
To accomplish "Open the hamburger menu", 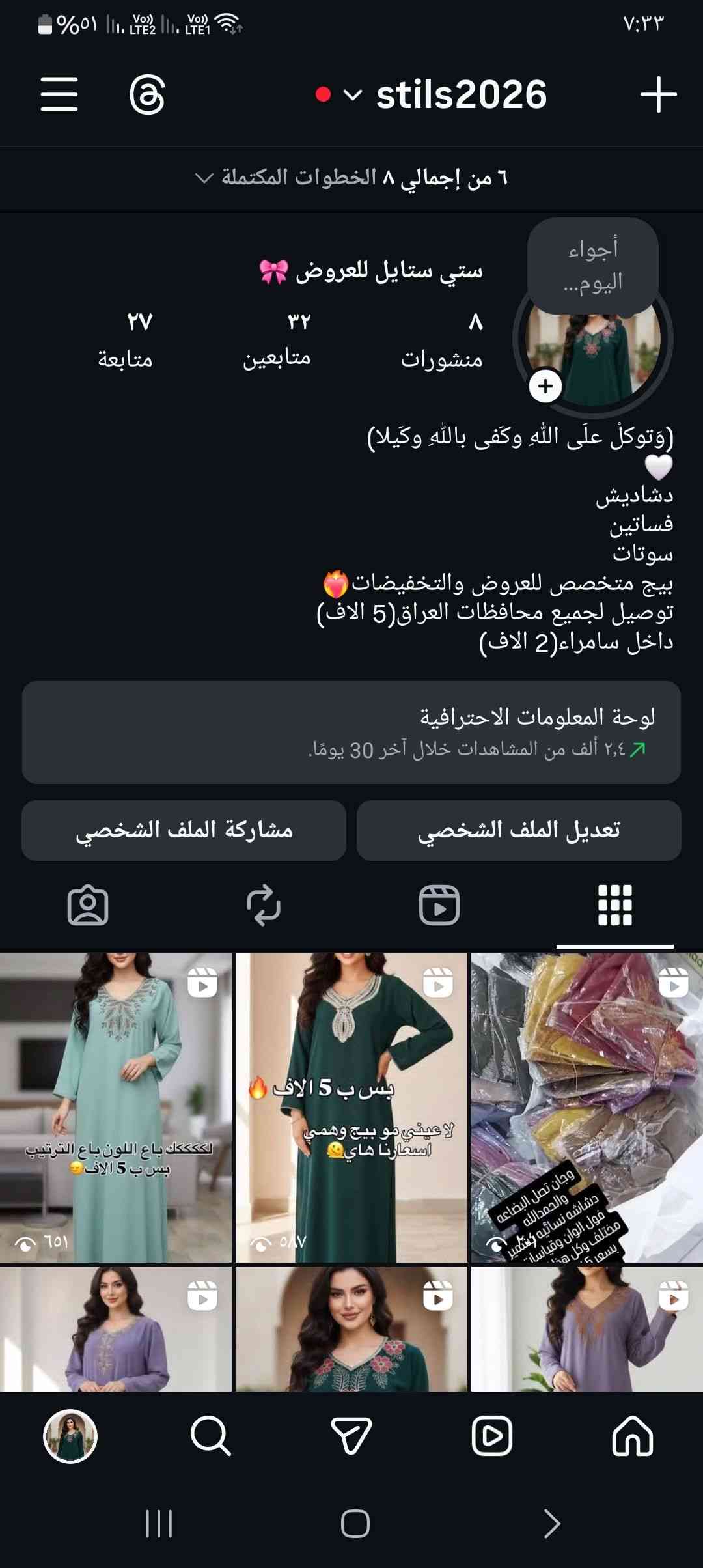I will 59,94.
